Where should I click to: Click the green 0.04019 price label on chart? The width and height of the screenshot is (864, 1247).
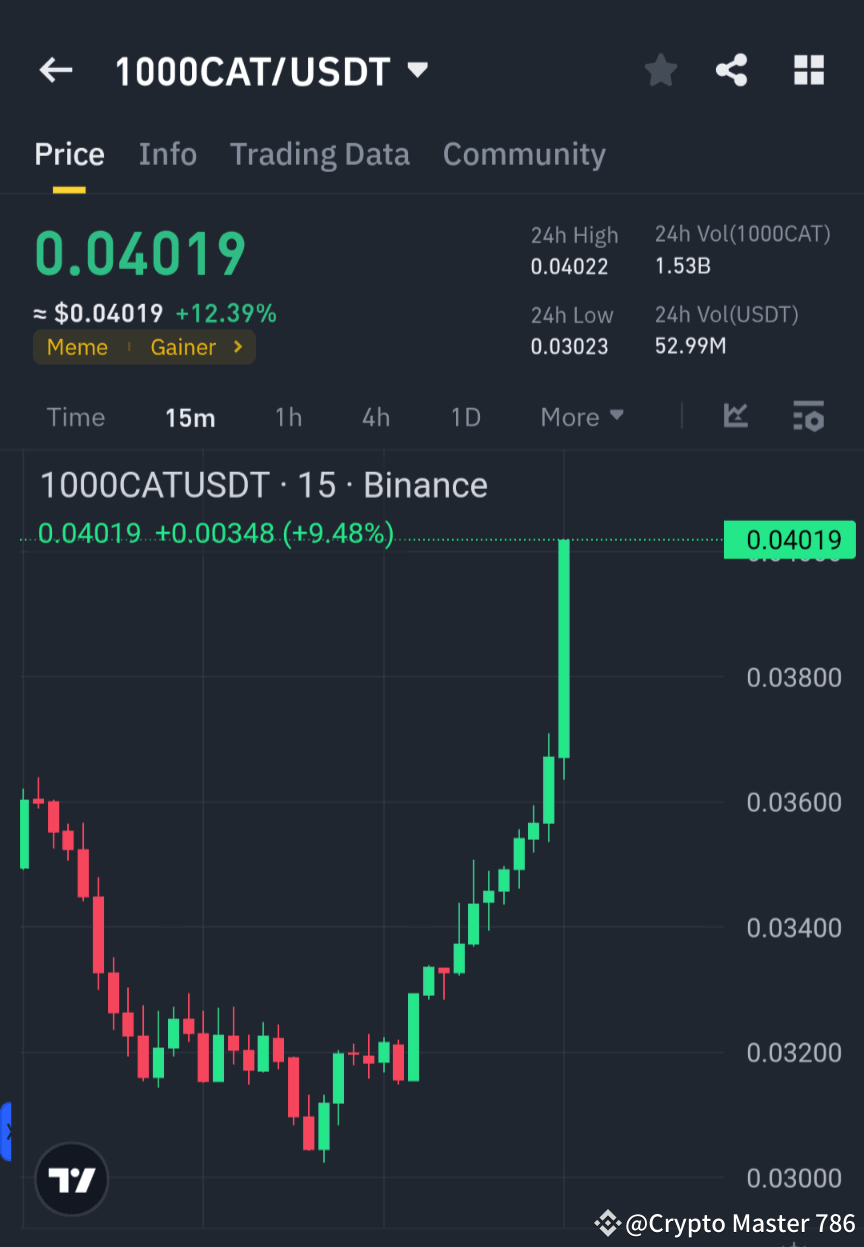tap(789, 540)
